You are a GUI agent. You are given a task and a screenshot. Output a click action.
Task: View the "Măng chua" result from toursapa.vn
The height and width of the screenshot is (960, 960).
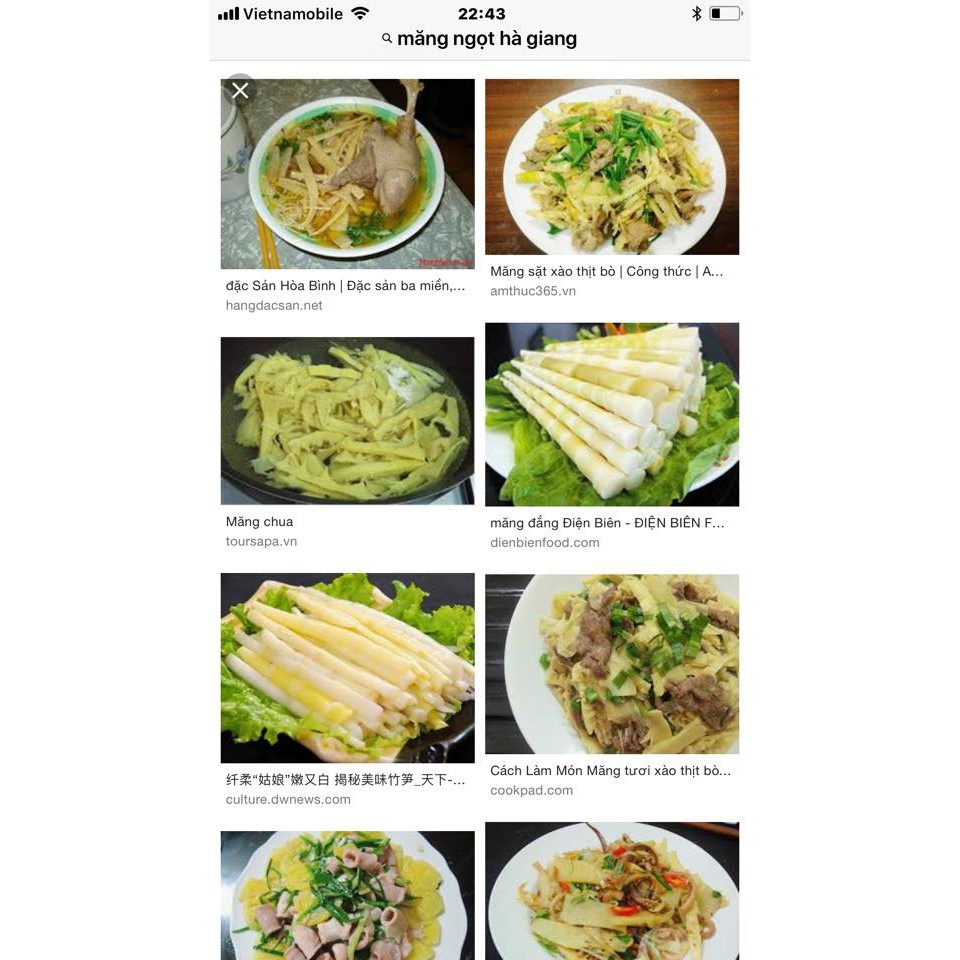pyautogui.click(x=347, y=421)
